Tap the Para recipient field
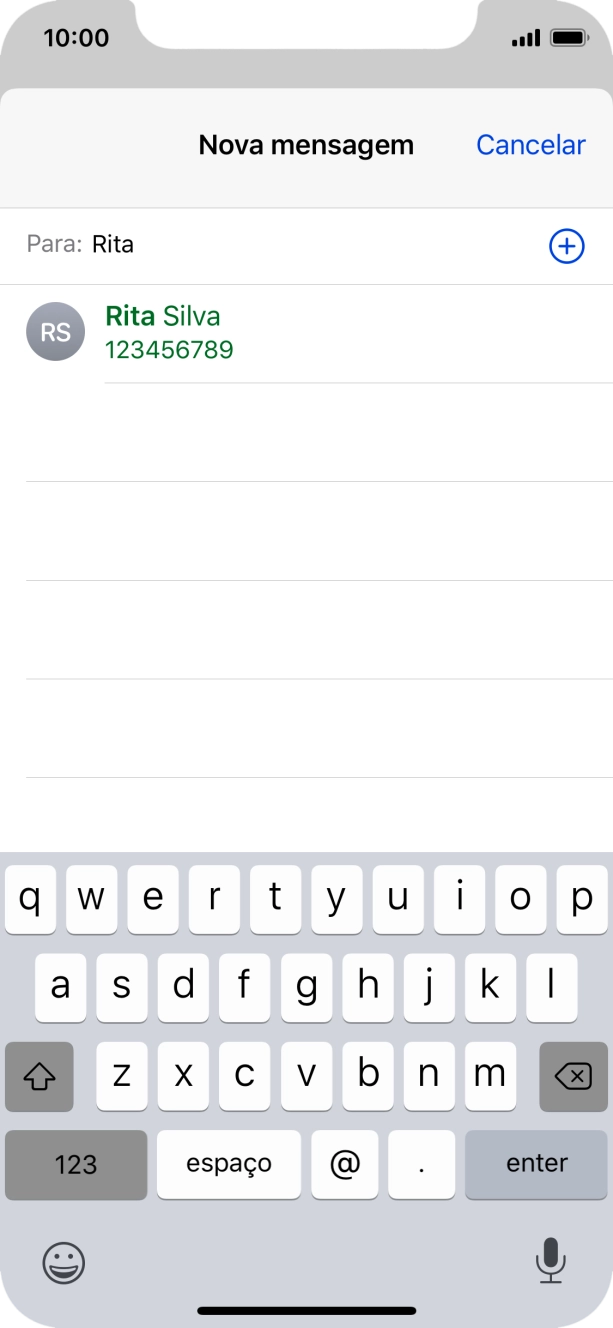This screenshot has height=1328, width=613. click(x=300, y=245)
